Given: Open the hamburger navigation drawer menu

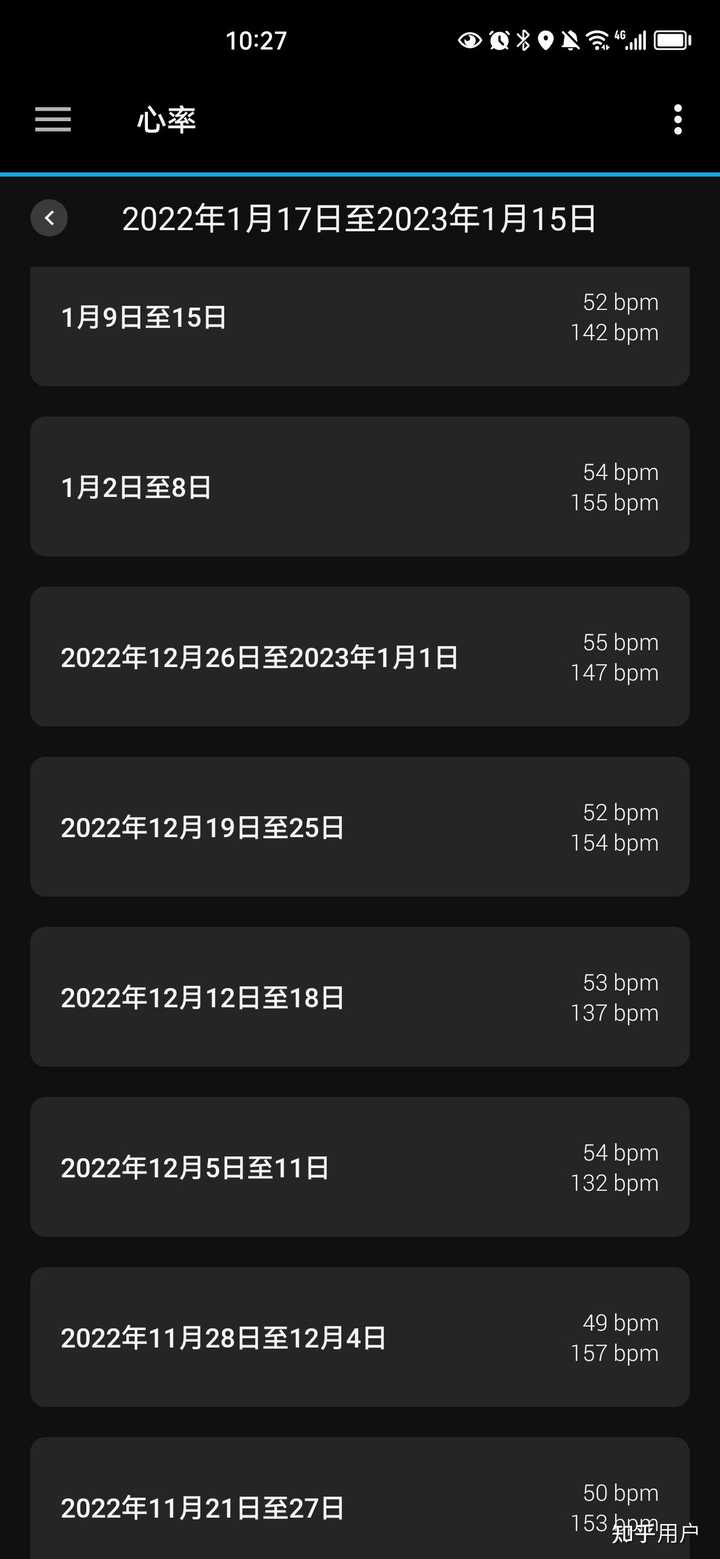Looking at the screenshot, I should tap(53, 120).
